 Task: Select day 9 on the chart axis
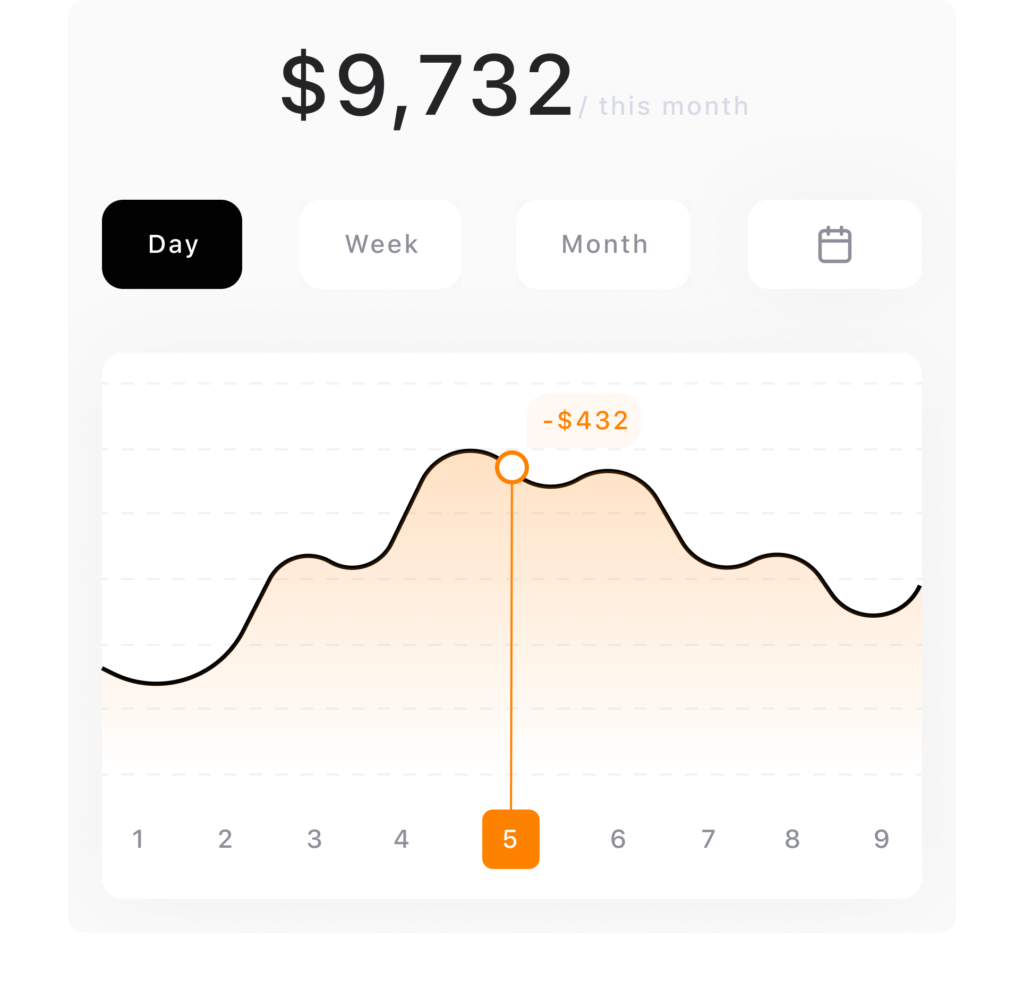(x=881, y=839)
